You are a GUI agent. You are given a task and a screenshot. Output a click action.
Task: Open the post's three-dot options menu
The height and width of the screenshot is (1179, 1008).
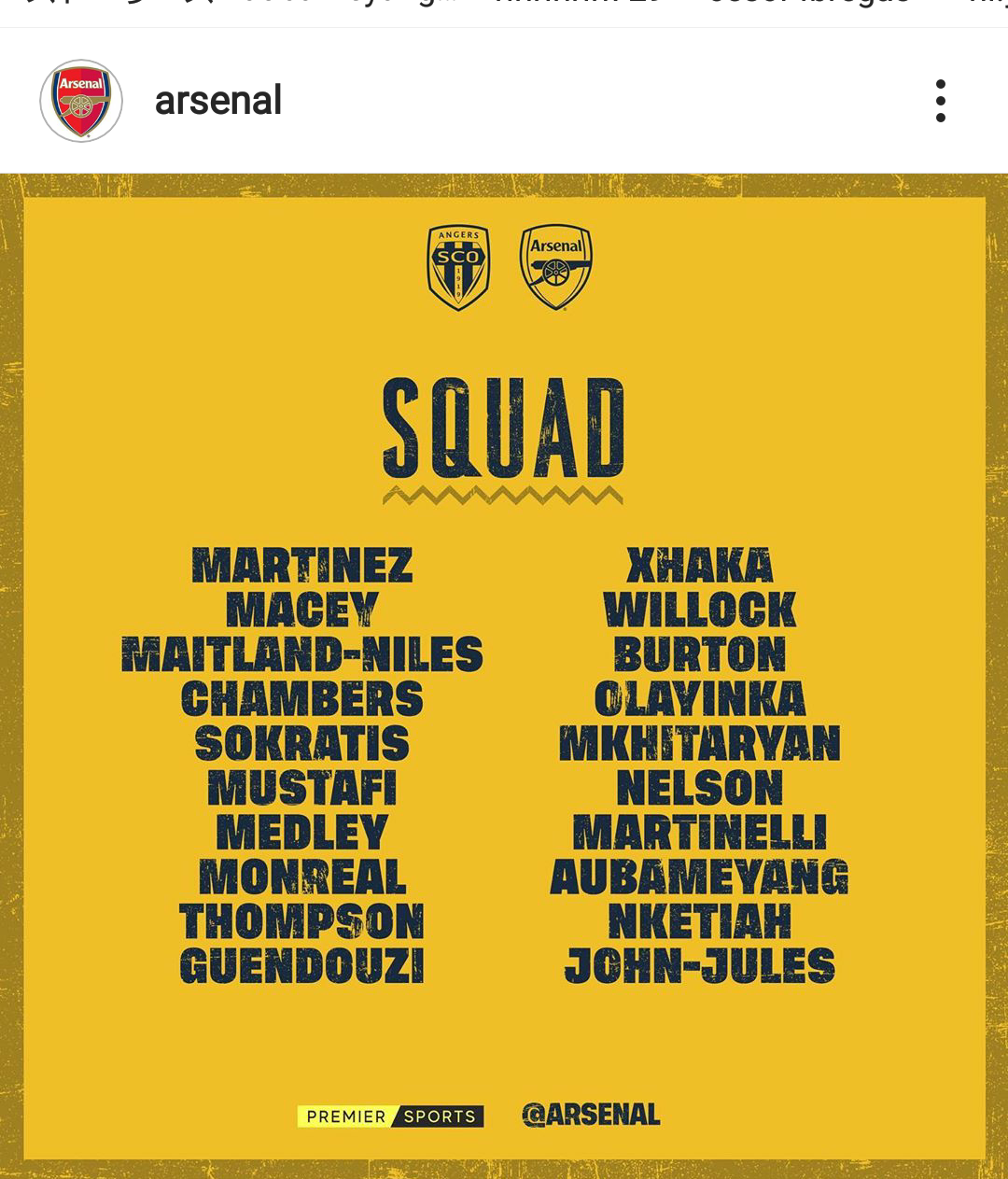coord(940,101)
